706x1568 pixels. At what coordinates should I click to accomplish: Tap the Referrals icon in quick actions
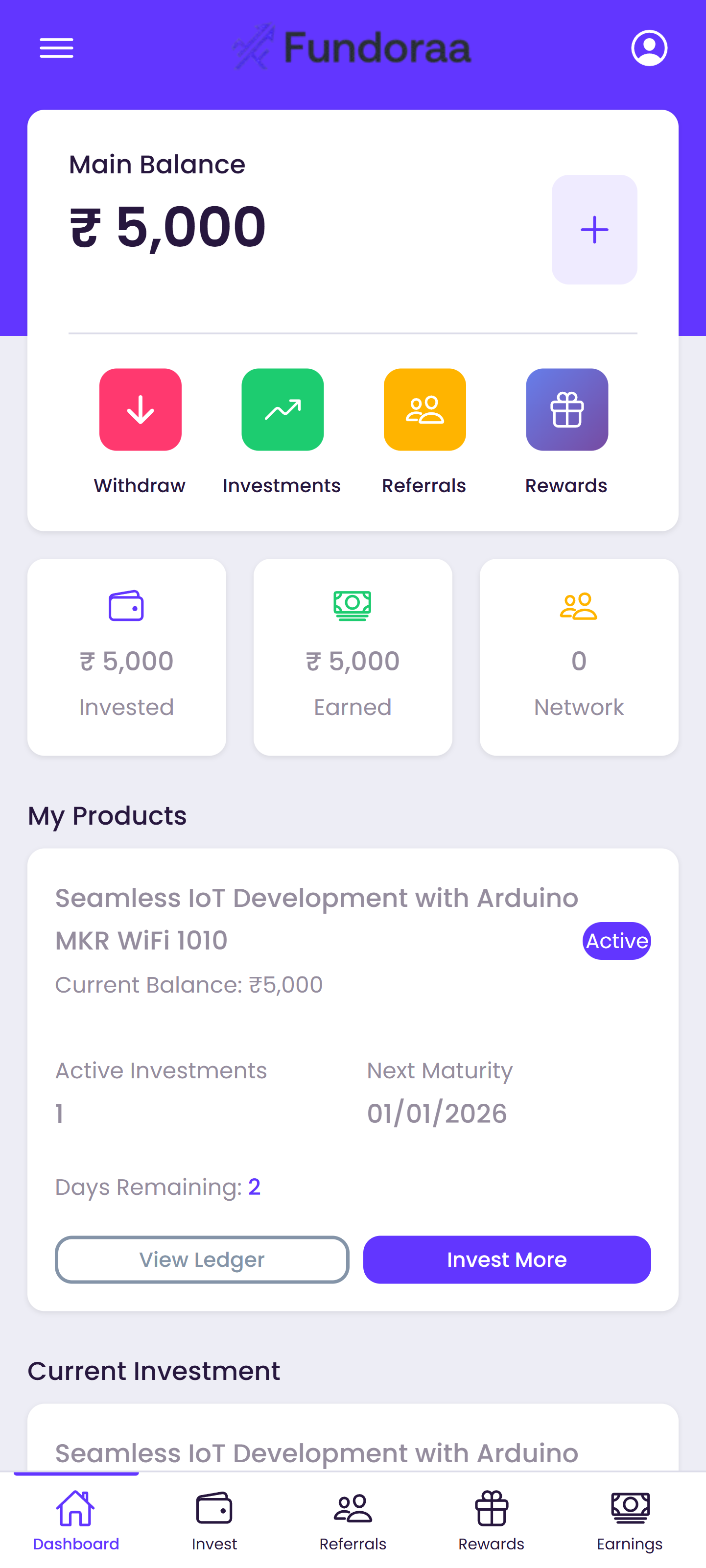[424, 409]
